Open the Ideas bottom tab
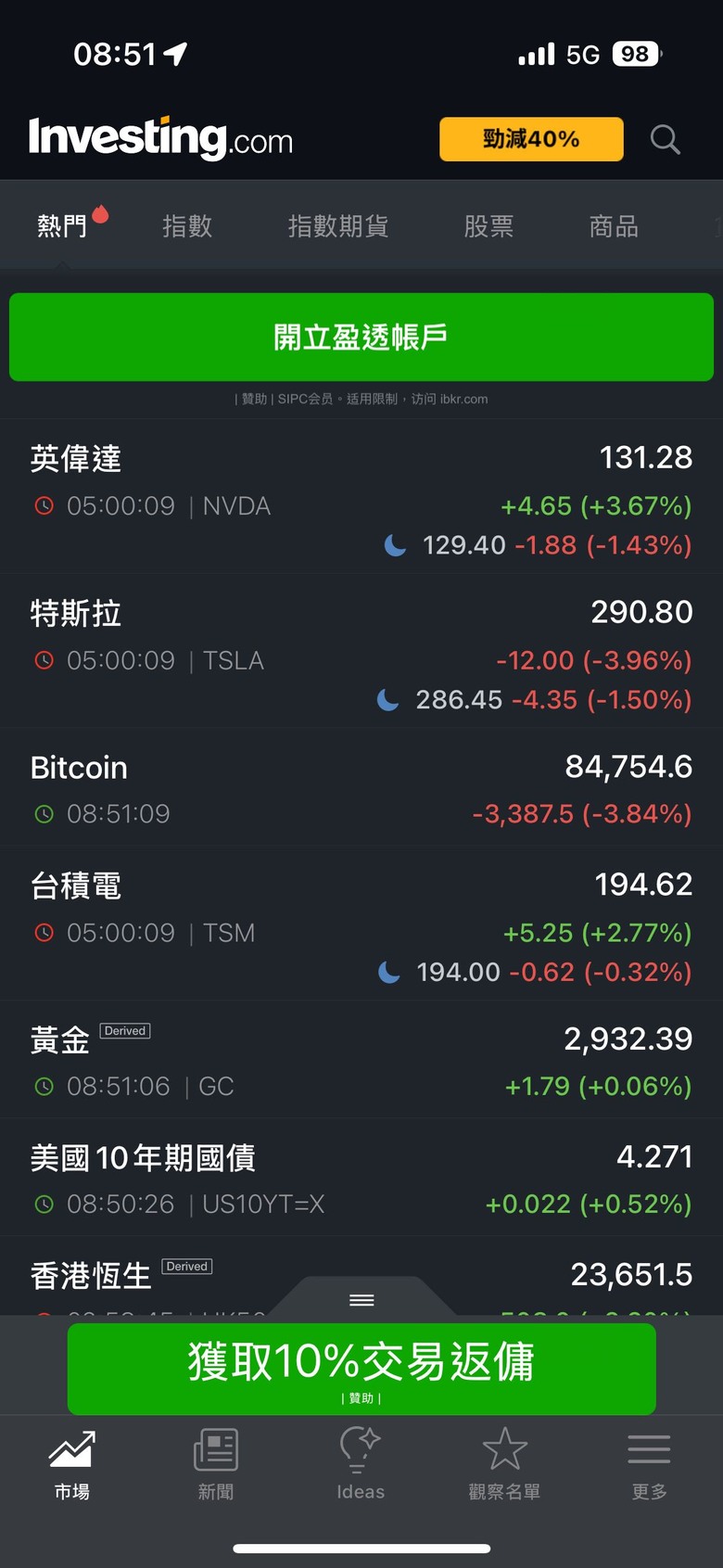The width and height of the screenshot is (723, 1568). click(361, 1464)
